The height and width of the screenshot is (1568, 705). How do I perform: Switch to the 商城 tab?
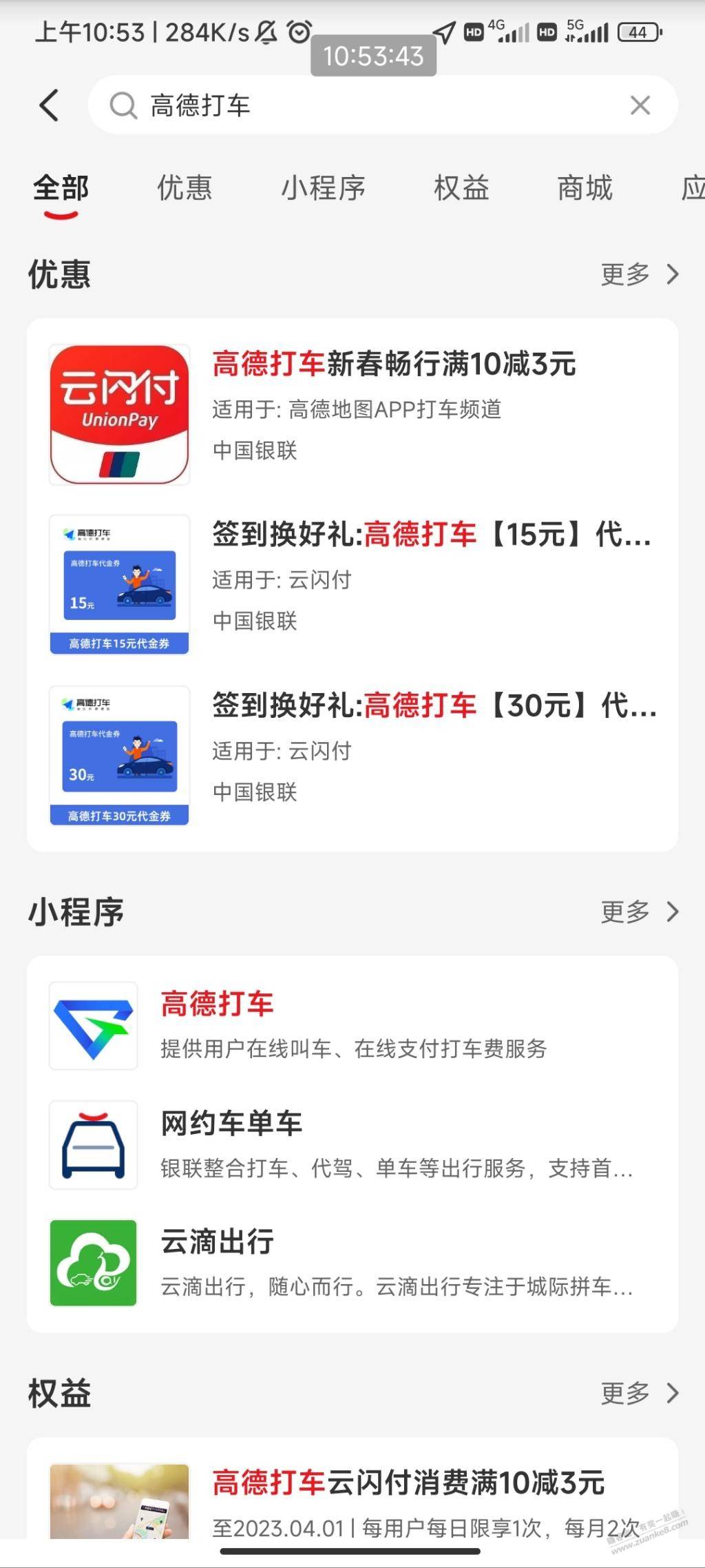click(x=585, y=188)
